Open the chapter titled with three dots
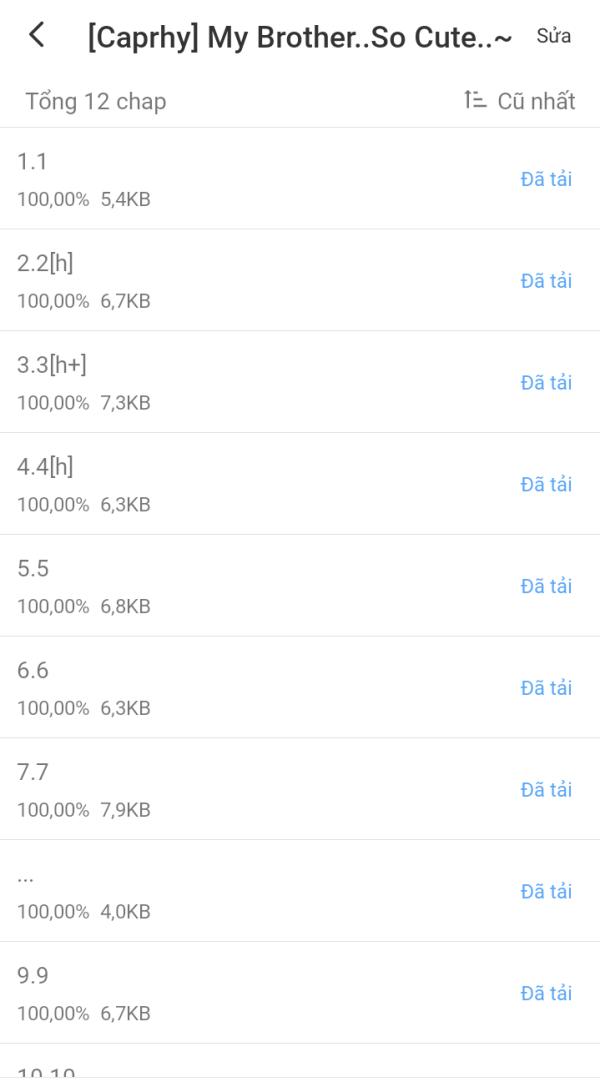This screenshot has height=1087, width=600. (300, 891)
